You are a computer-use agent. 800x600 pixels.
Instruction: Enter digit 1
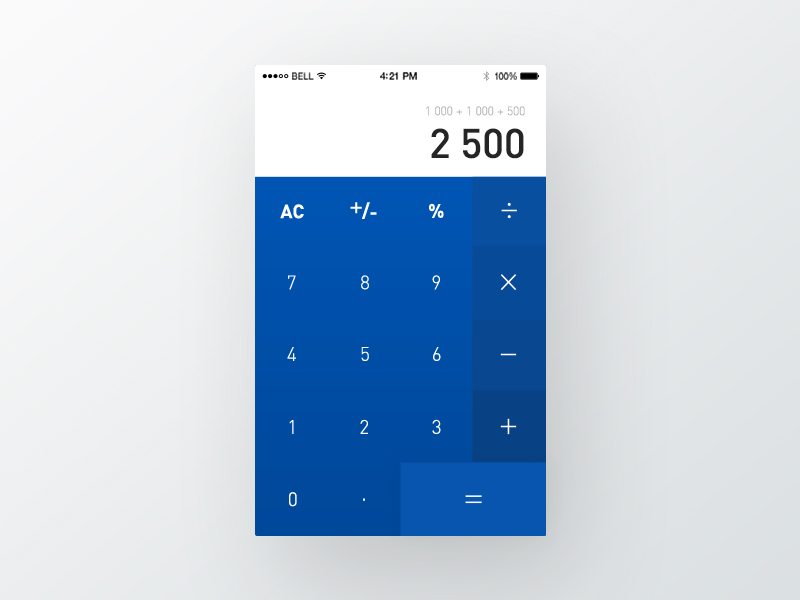[292, 427]
